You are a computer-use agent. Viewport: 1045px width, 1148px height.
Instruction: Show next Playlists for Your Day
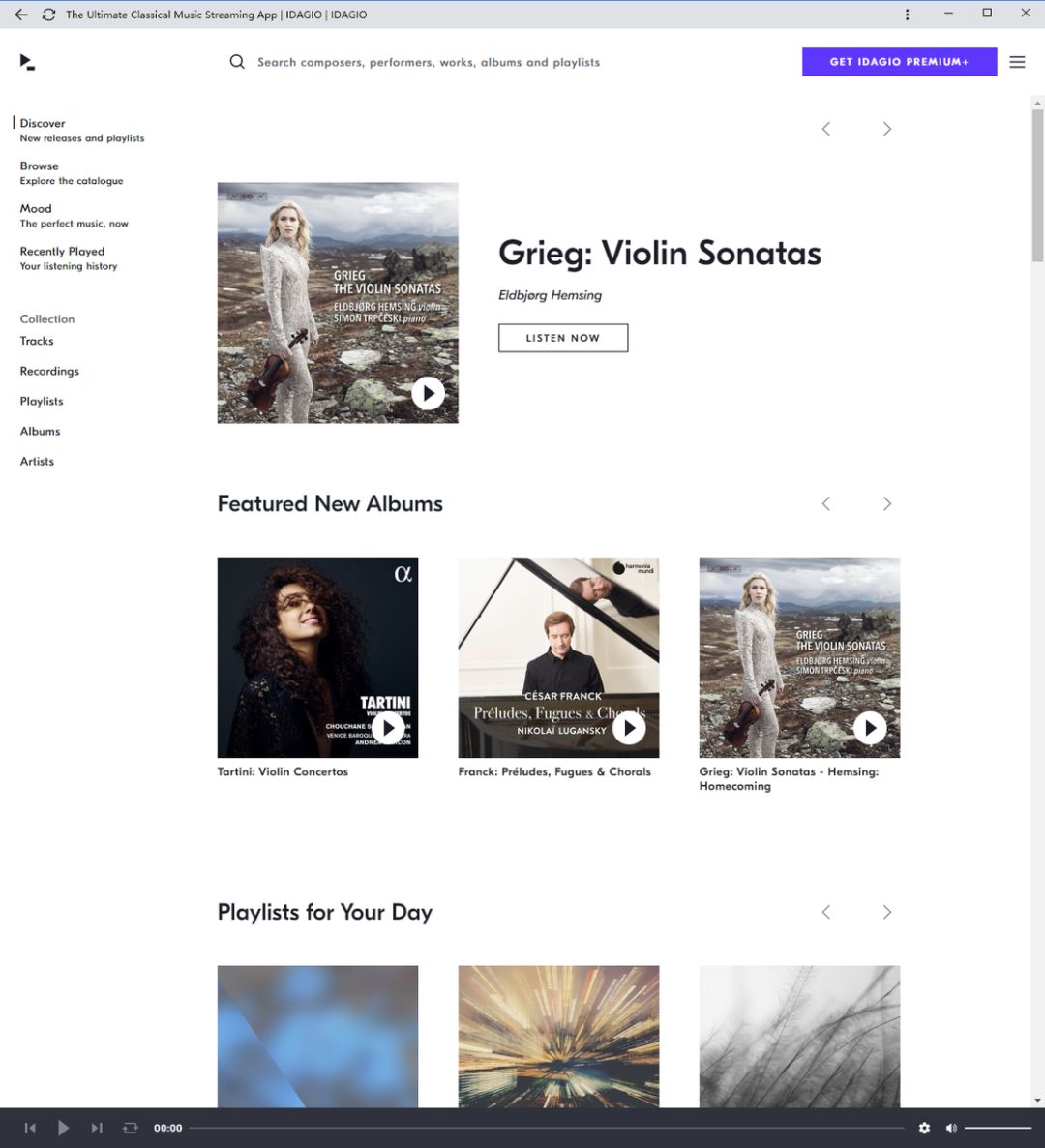[886, 912]
